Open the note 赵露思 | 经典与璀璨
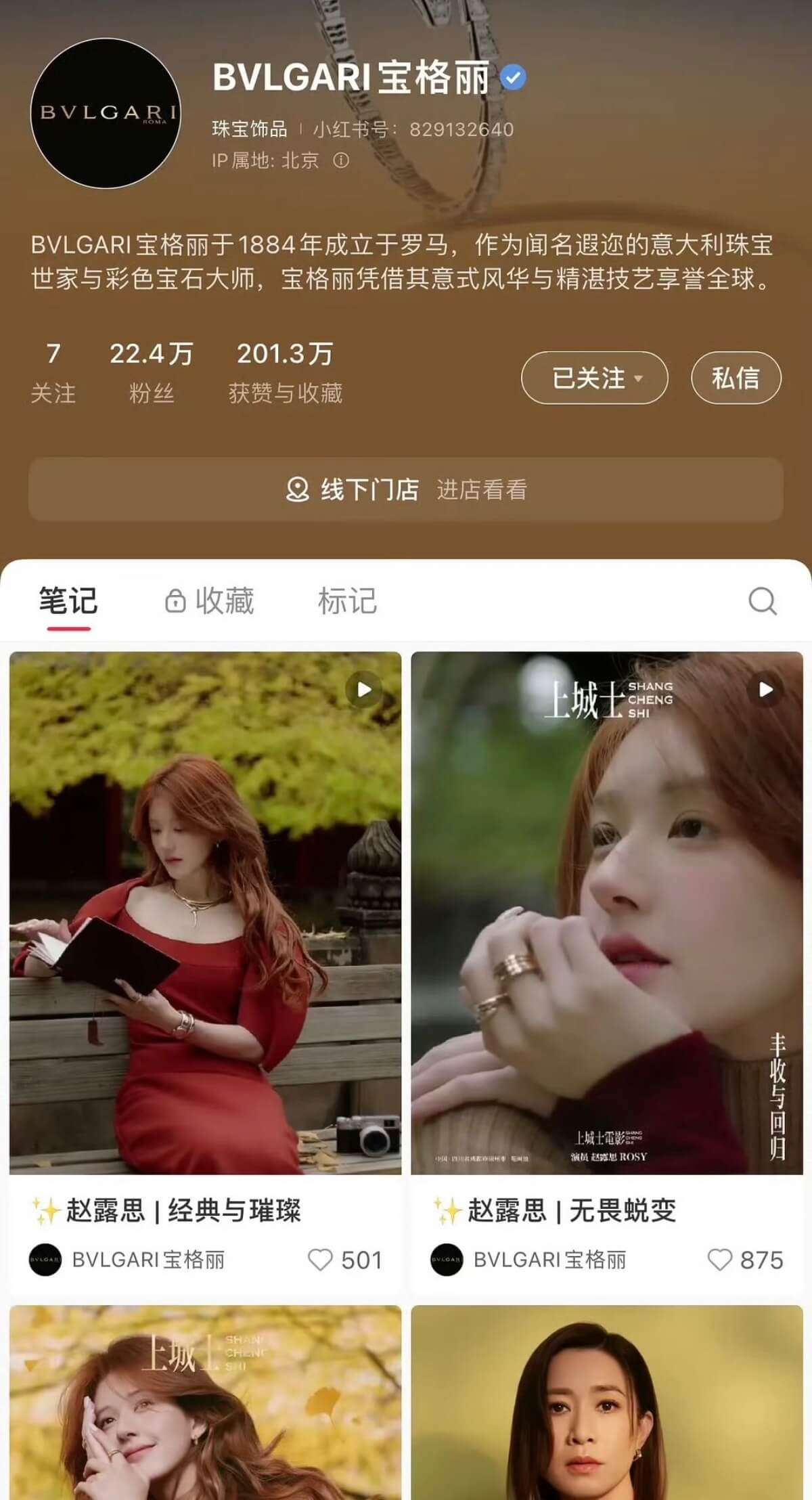The width and height of the screenshot is (812, 1500). pos(205,912)
